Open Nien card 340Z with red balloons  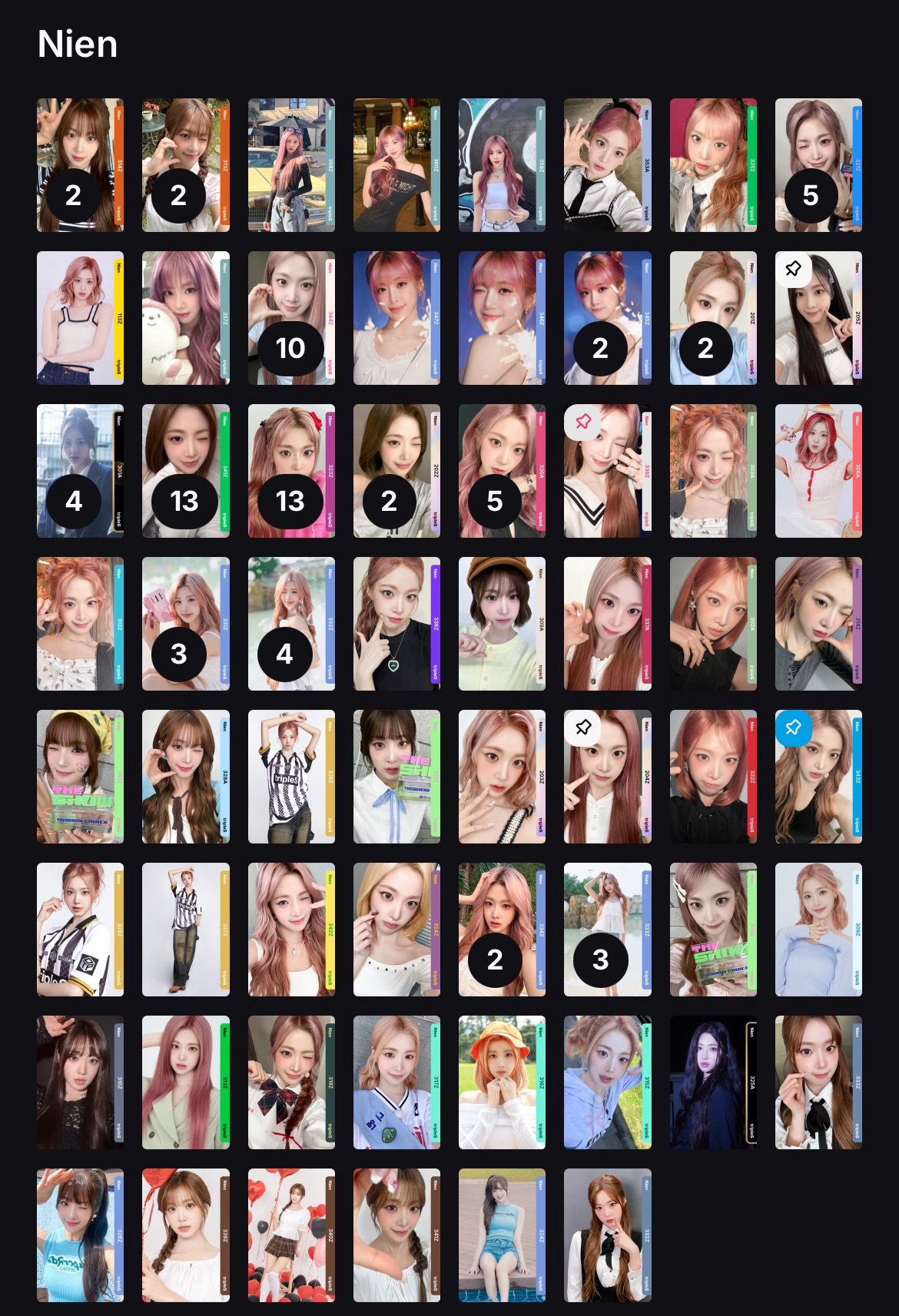(x=290, y=1235)
